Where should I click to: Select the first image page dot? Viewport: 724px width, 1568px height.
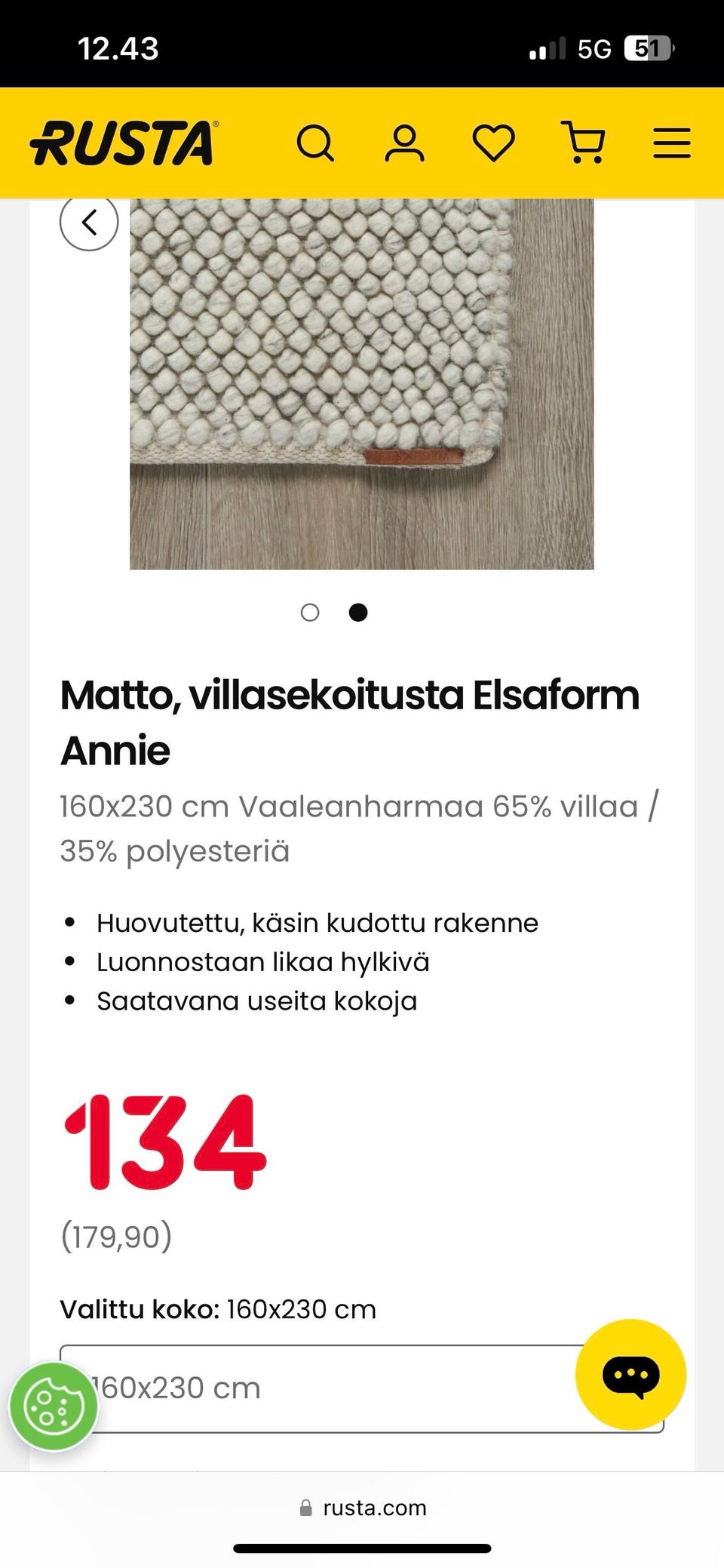tap(310, 613)
